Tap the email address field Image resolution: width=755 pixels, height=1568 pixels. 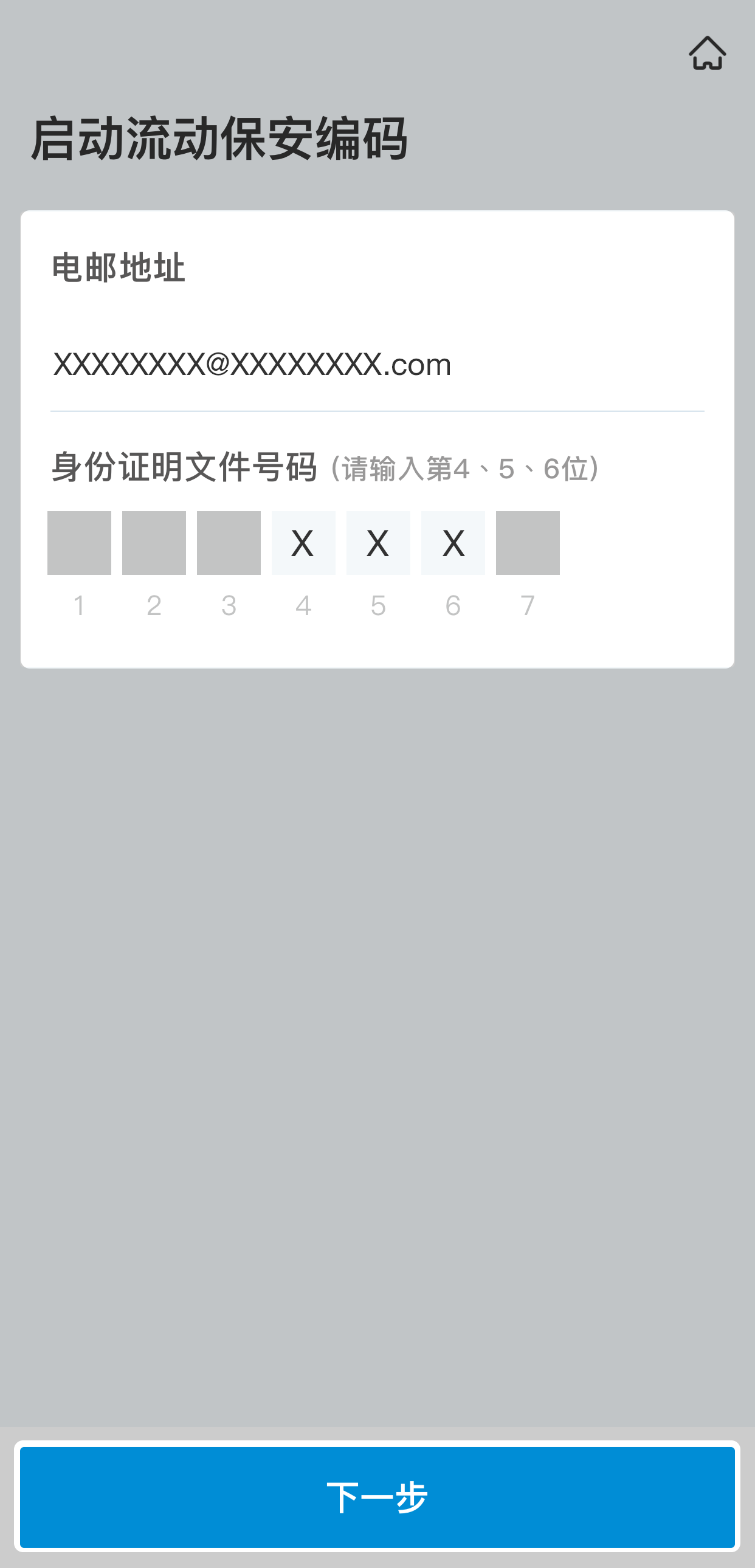tap(376, 365)
